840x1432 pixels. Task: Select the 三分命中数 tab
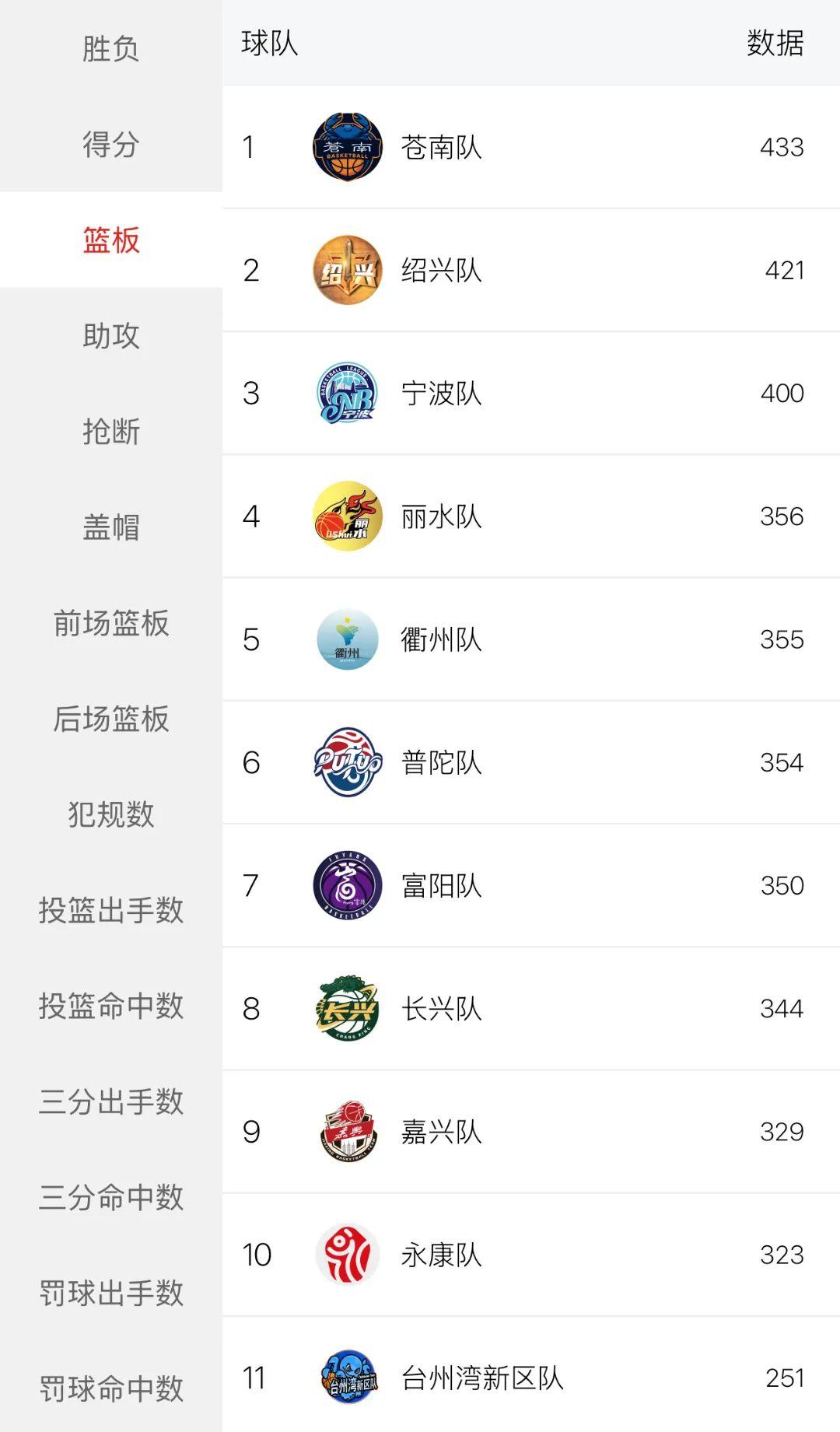pyautogui.click(x=110, y=1196)
